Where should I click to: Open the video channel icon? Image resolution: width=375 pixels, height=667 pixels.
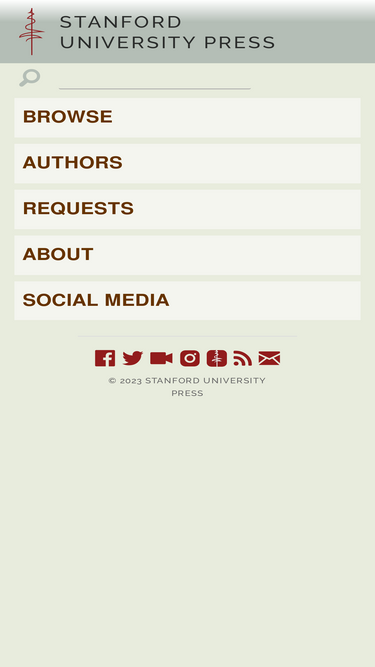tap(161, 358)
